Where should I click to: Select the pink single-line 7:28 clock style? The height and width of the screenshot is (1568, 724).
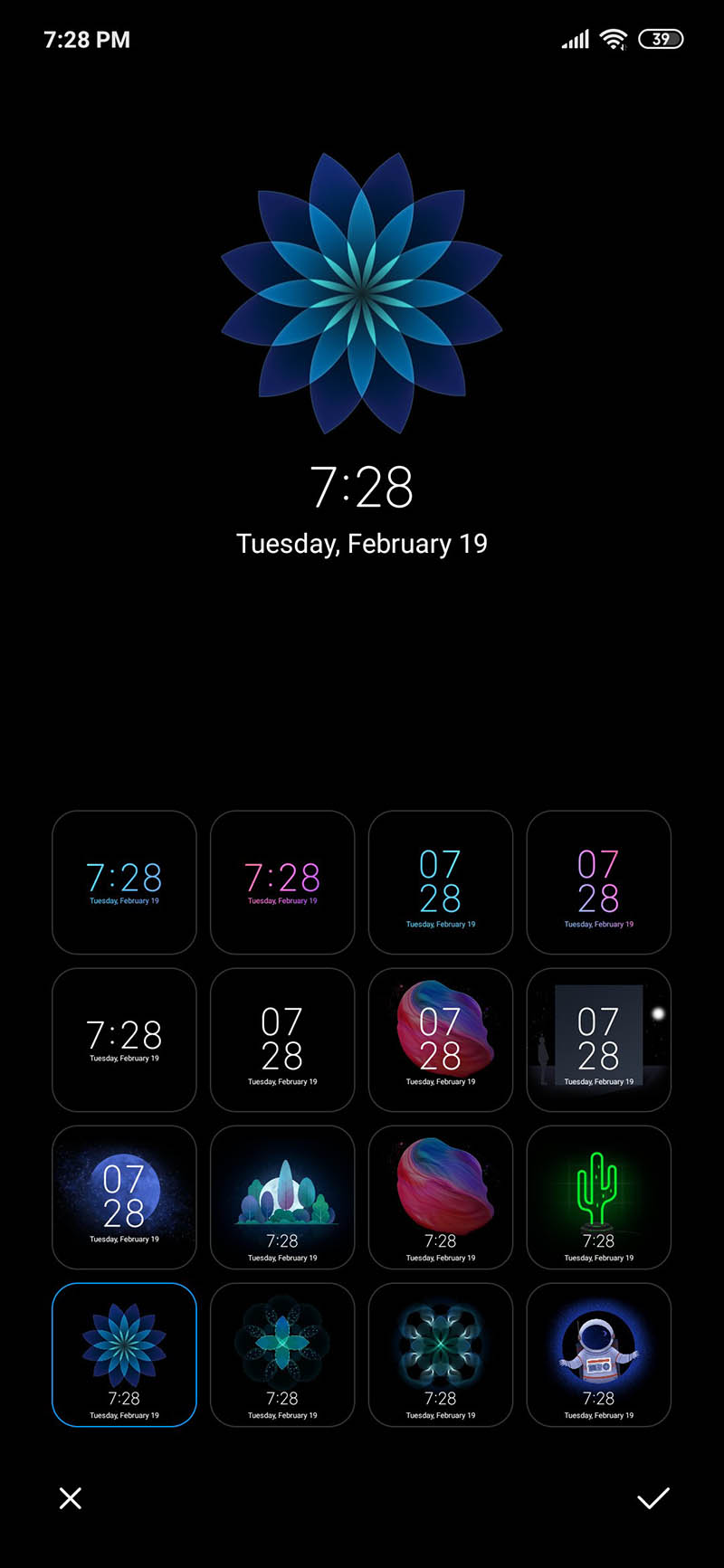click(282, 882)
